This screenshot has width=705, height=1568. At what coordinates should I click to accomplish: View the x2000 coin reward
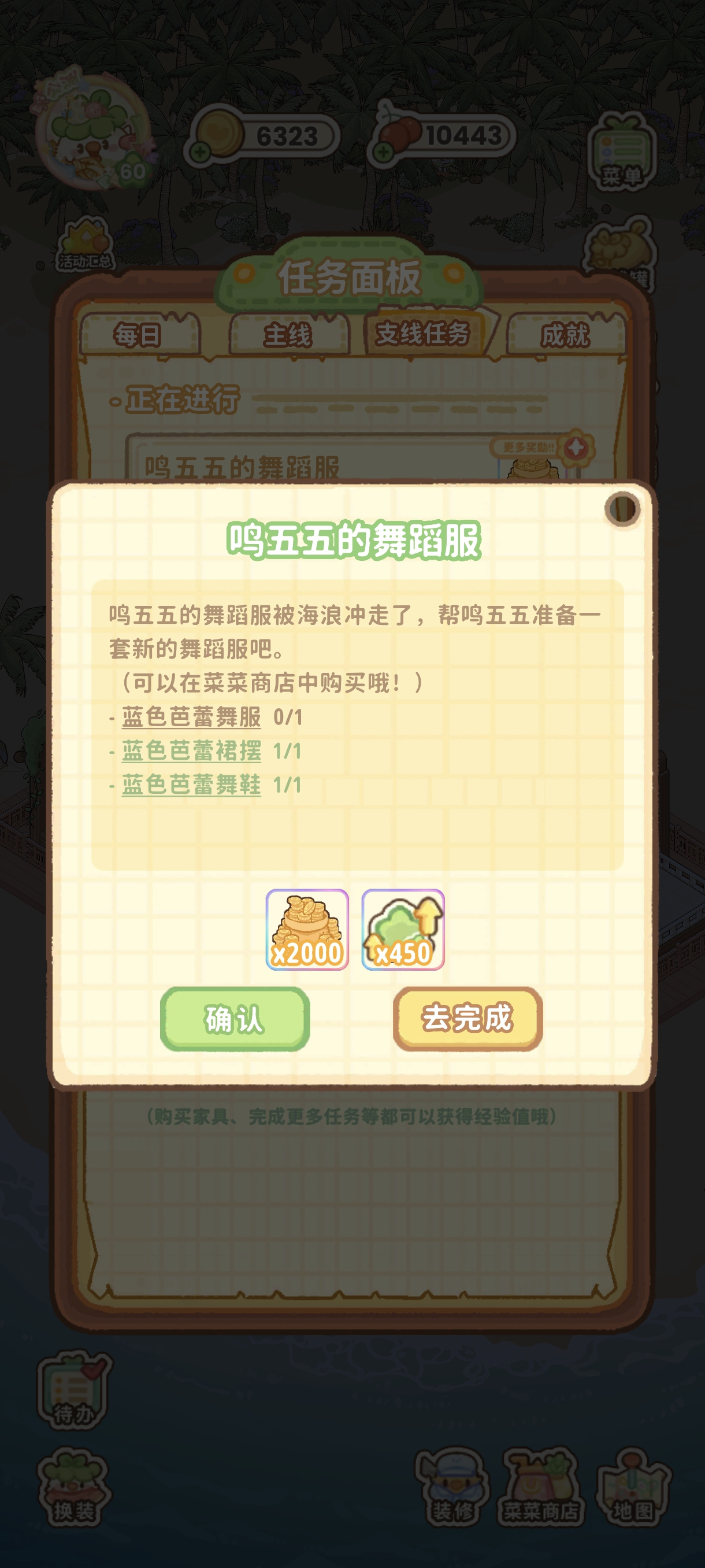tap(307, 930)
